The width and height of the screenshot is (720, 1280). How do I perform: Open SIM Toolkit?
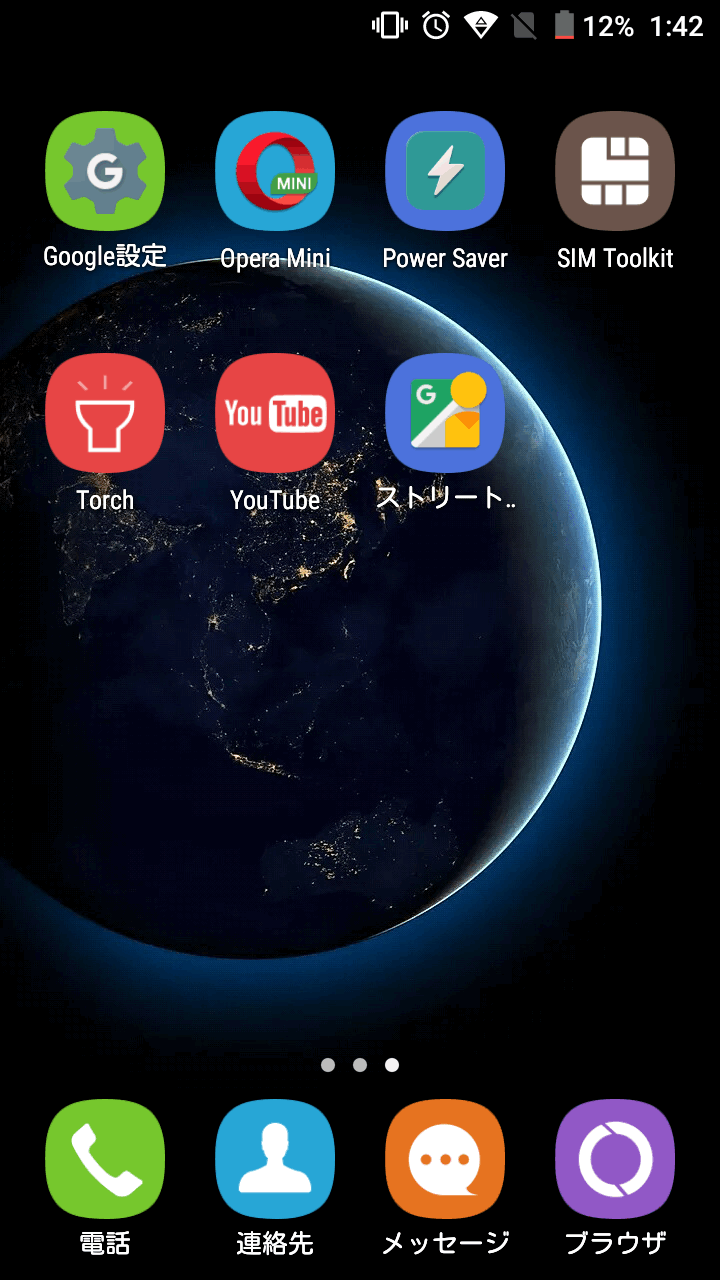pos(615,172)
